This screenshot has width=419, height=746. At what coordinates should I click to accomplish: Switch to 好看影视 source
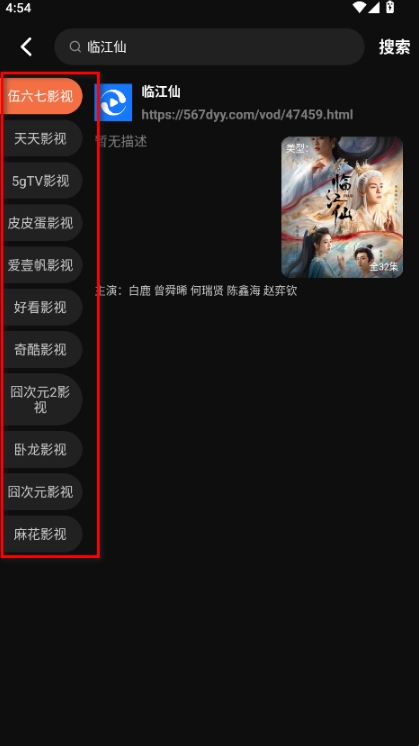pyautogui.click(x=41, y=307)
